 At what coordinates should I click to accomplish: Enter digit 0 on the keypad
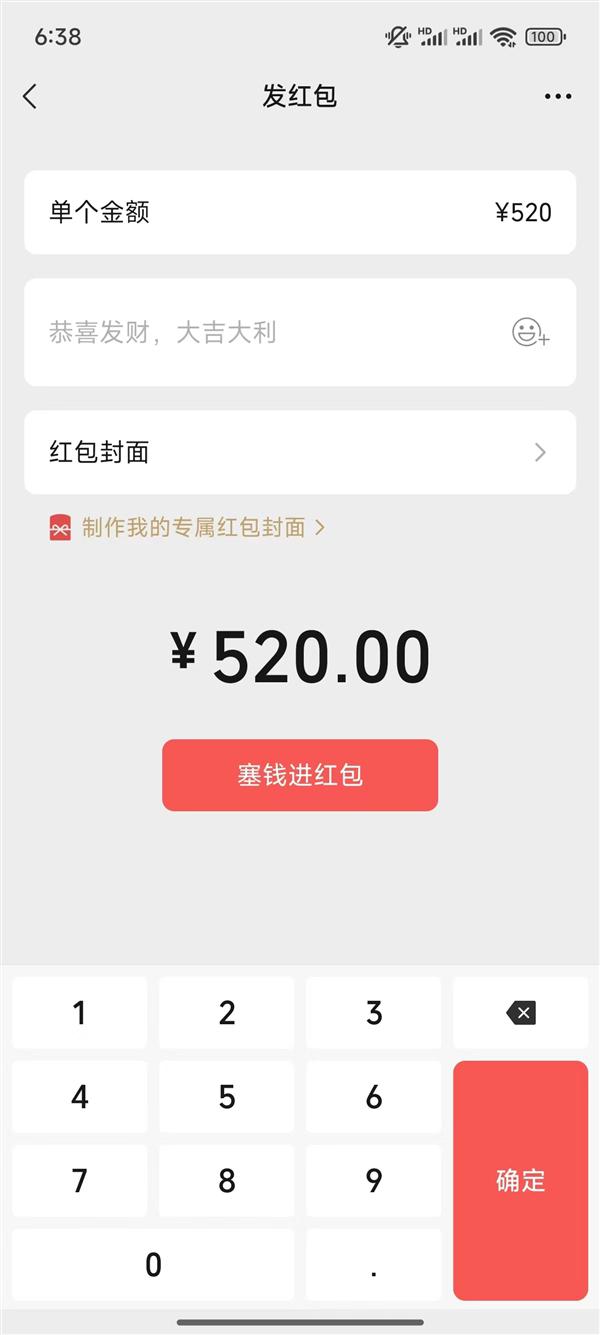pyautogui.click(x=153, y=1265)
